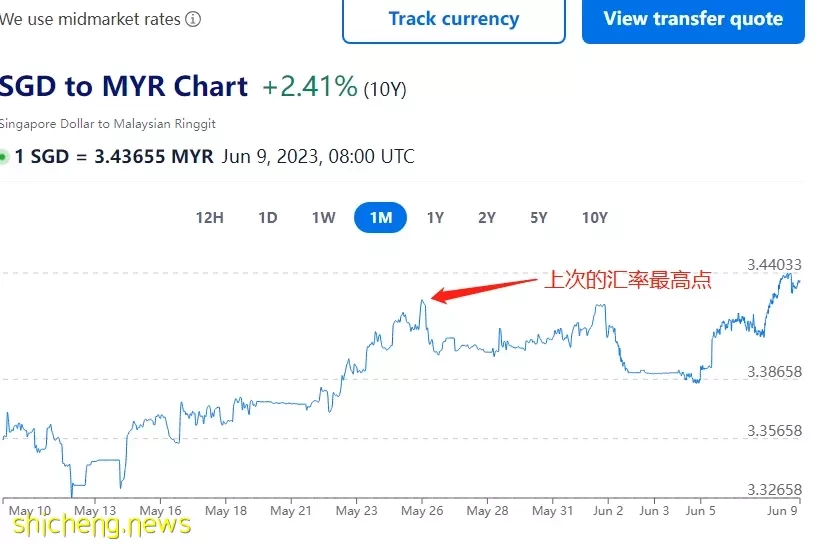Show the 1Y chart range
The height and width of the screenshot is (544, 815).
point(435,217)
